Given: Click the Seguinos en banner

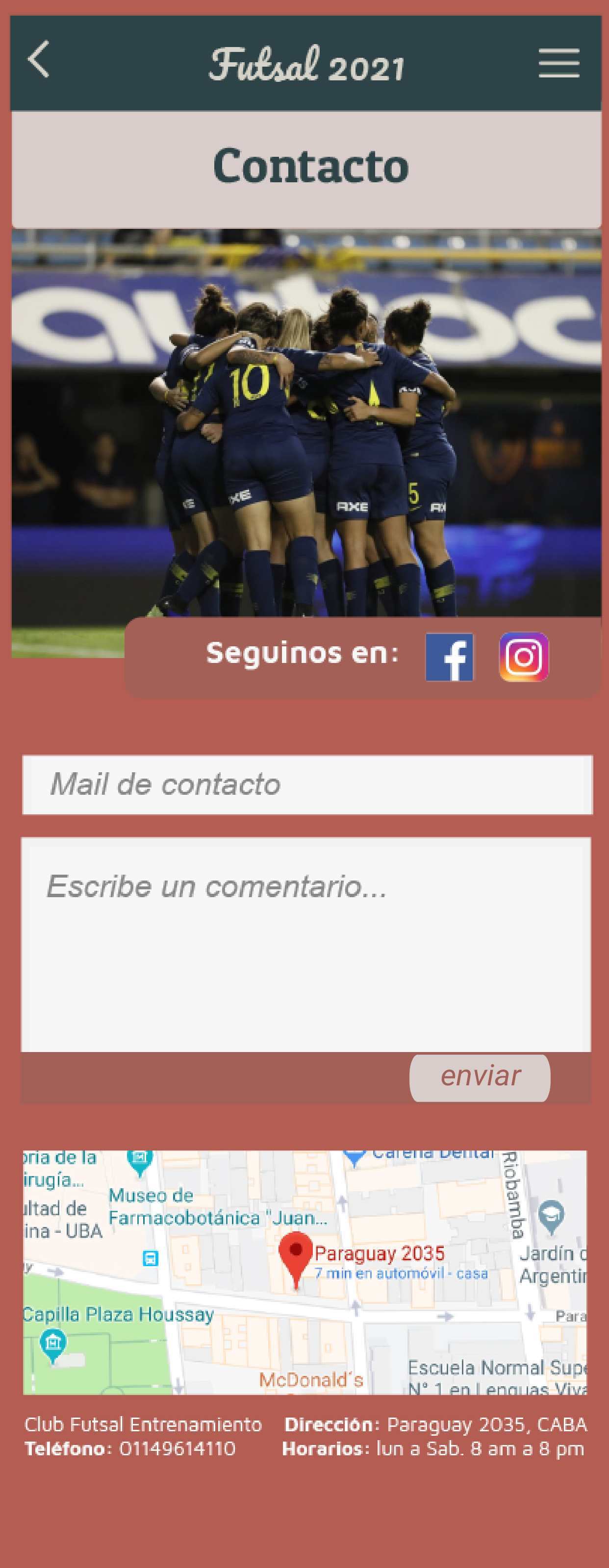Looking at the screenshot, I should point(304,654).
